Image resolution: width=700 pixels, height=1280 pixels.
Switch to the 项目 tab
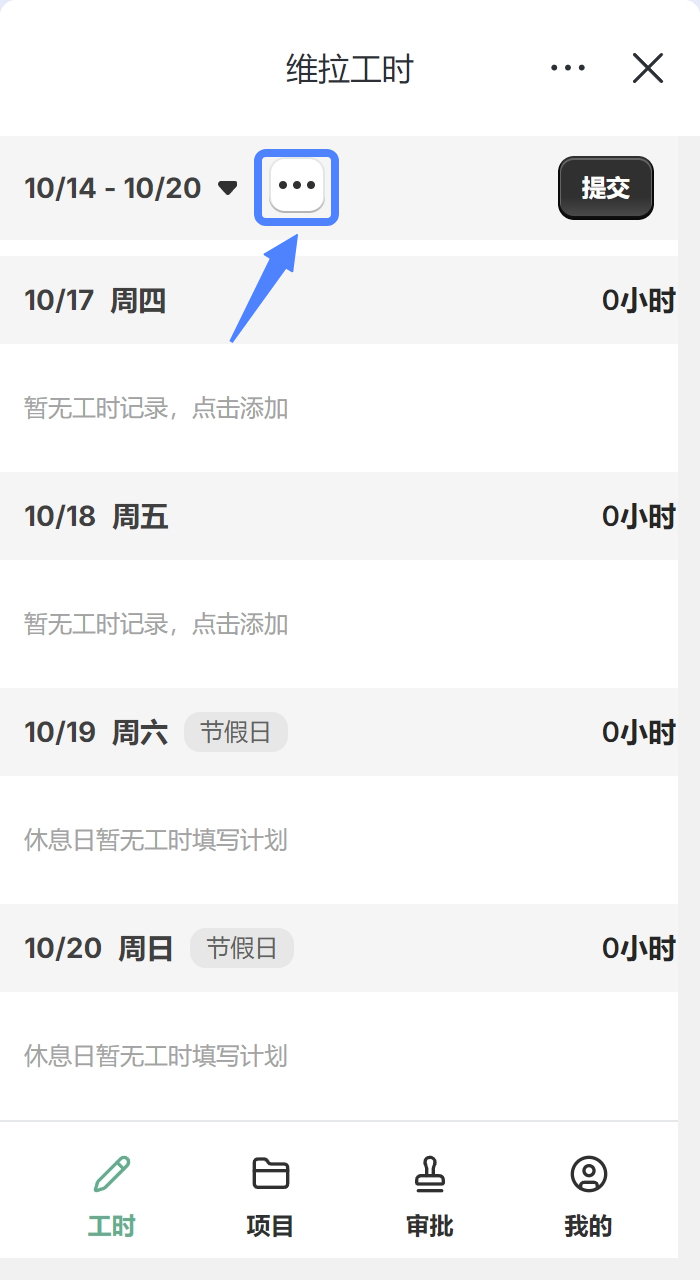pyautogui.click(x=270, y=1196)
